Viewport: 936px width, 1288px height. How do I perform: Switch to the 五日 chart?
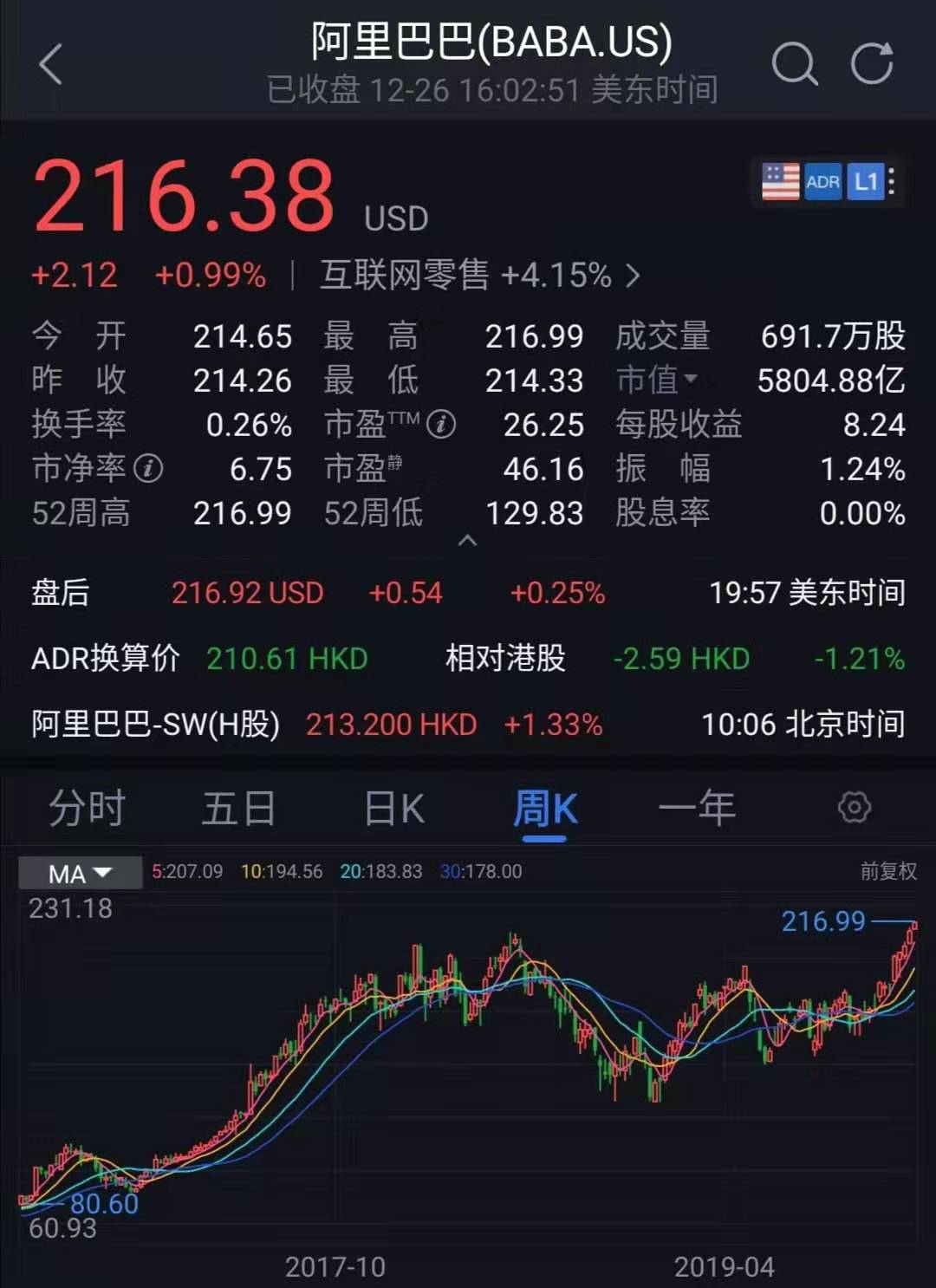(238, 808)
